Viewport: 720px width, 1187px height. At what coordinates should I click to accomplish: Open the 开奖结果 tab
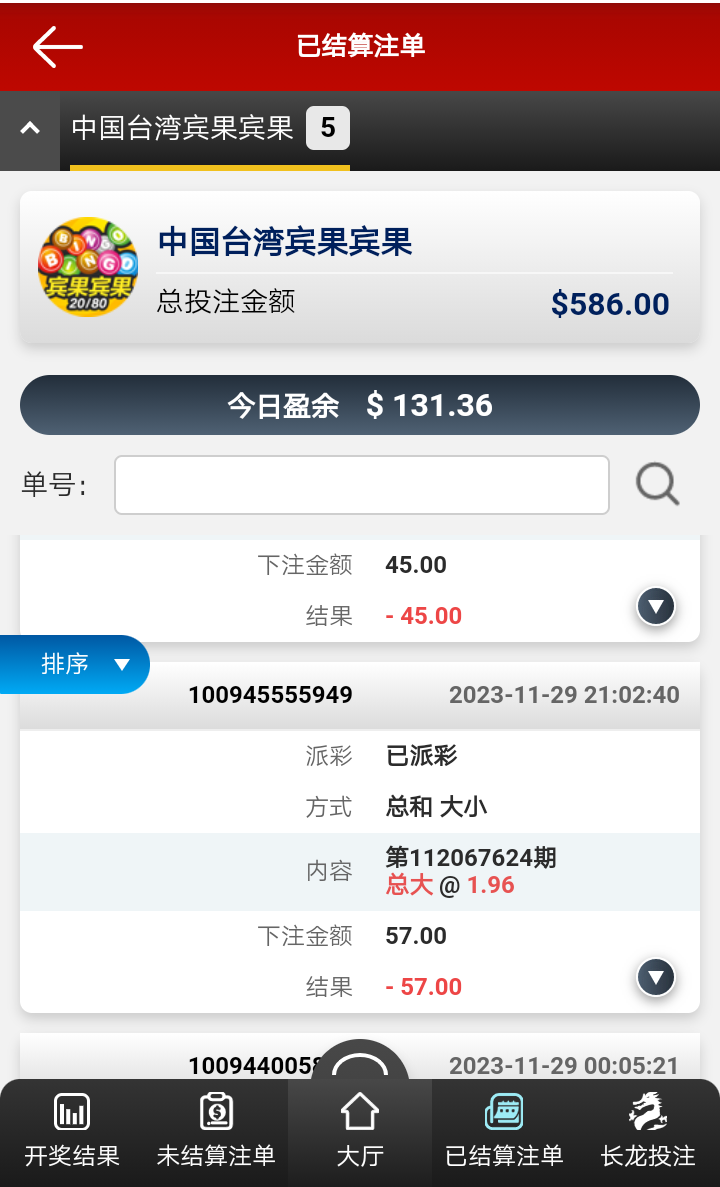click(72, 1132)
